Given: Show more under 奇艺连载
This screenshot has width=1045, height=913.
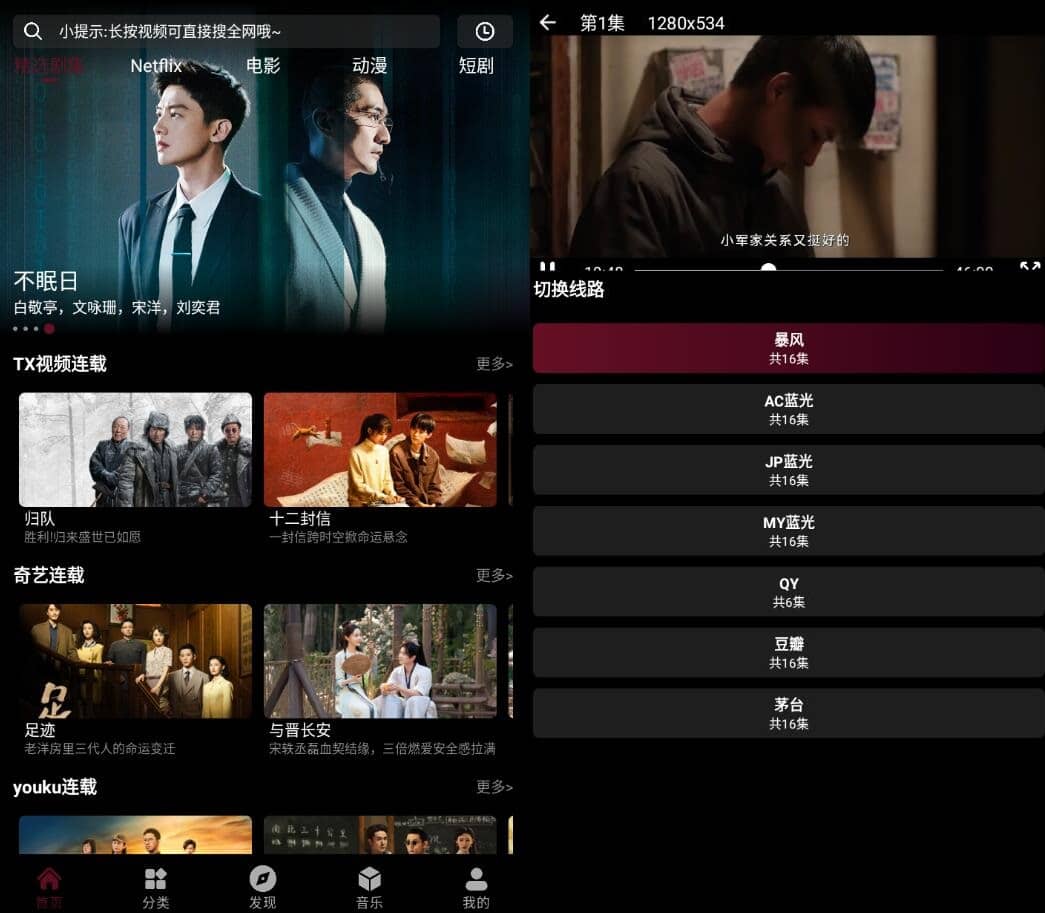Looking at the screenshot, I should click(494, 575).
